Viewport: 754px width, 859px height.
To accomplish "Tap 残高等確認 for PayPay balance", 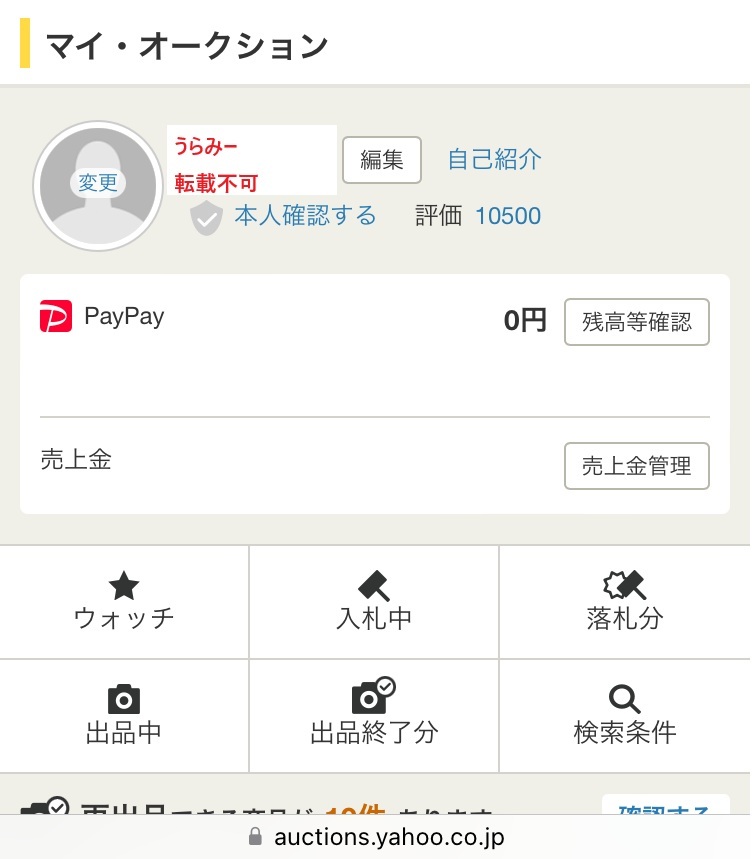I will tap(636, 322).
